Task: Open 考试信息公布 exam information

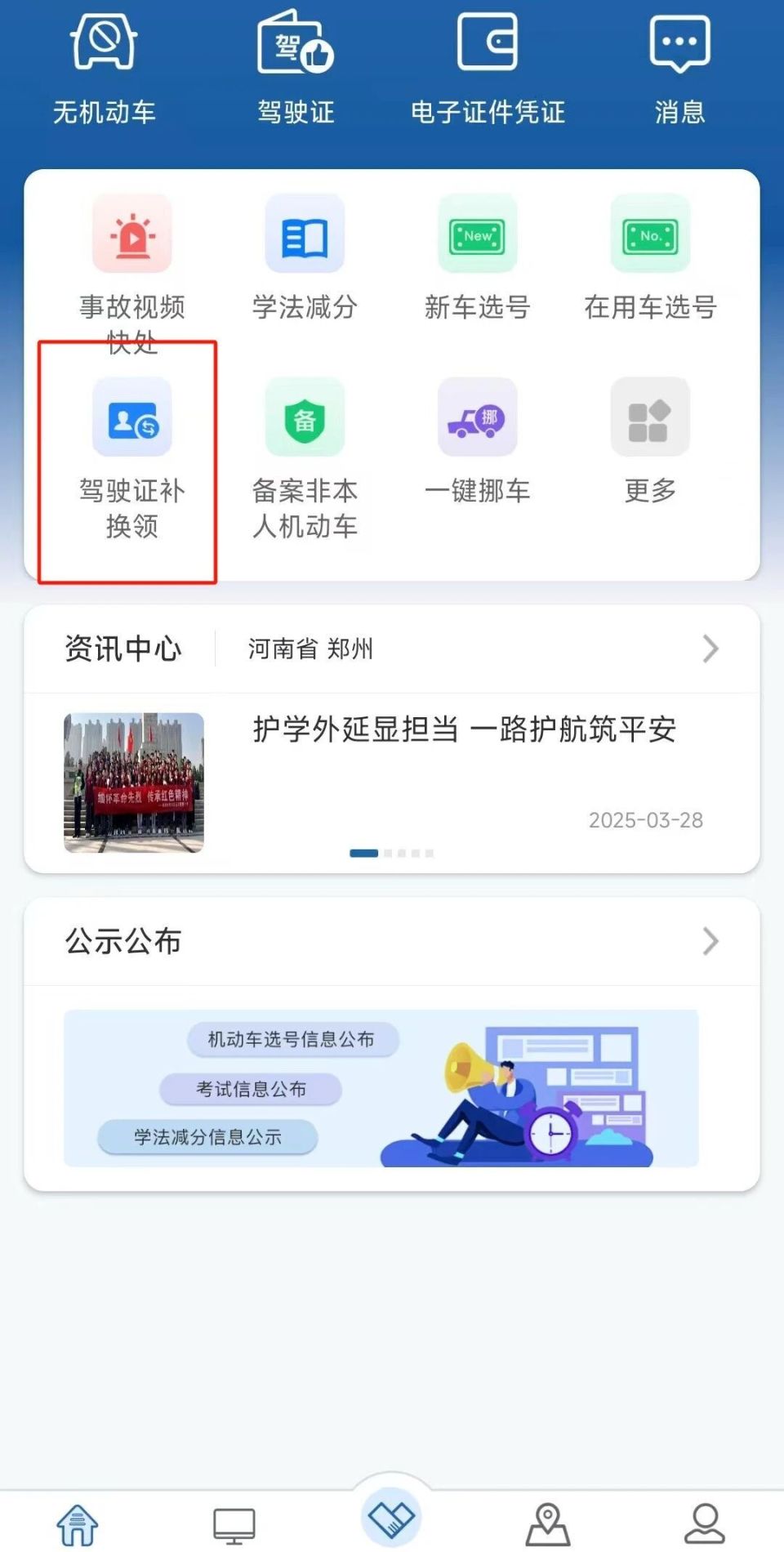Action: pos(250,1089)
